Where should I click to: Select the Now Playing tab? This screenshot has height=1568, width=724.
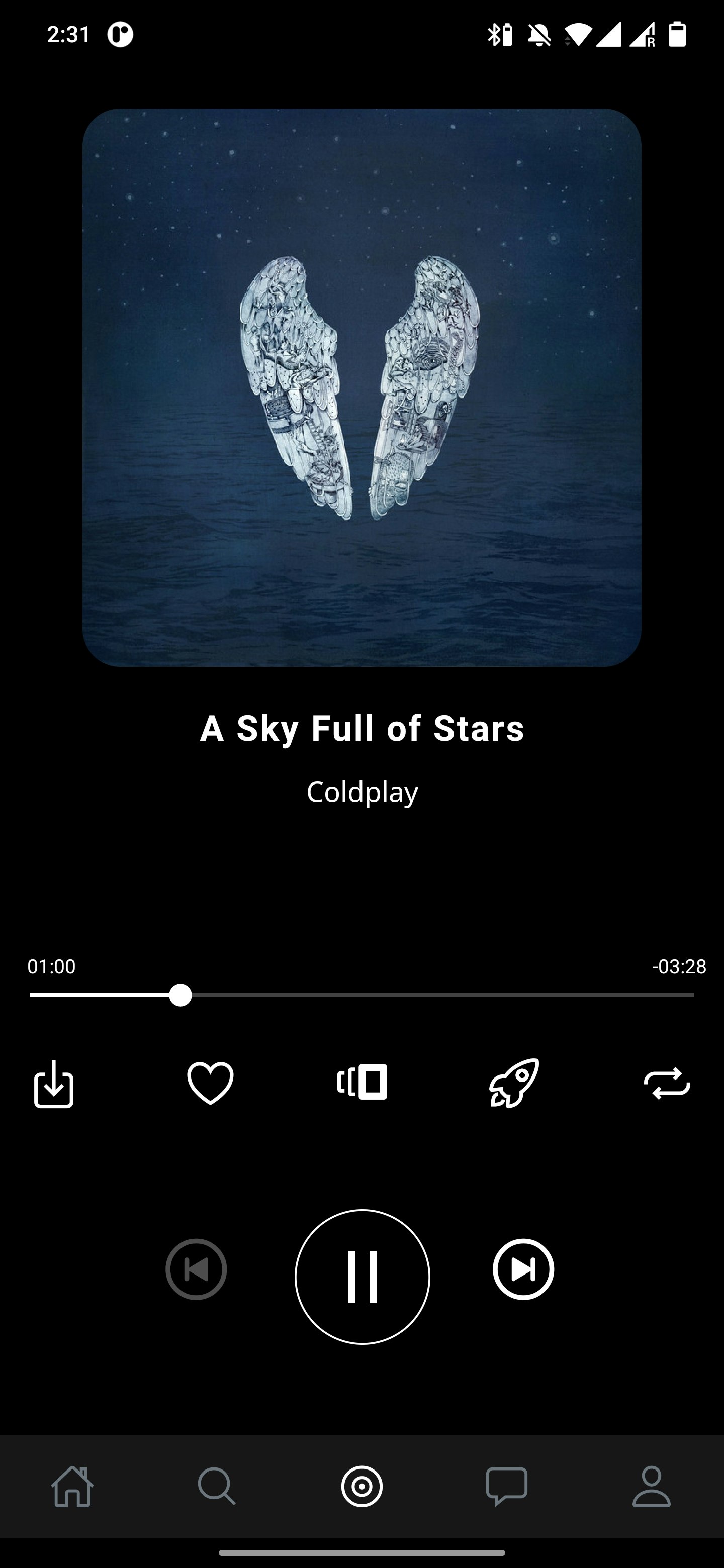pyautogui.click(x=361, y=1487)
